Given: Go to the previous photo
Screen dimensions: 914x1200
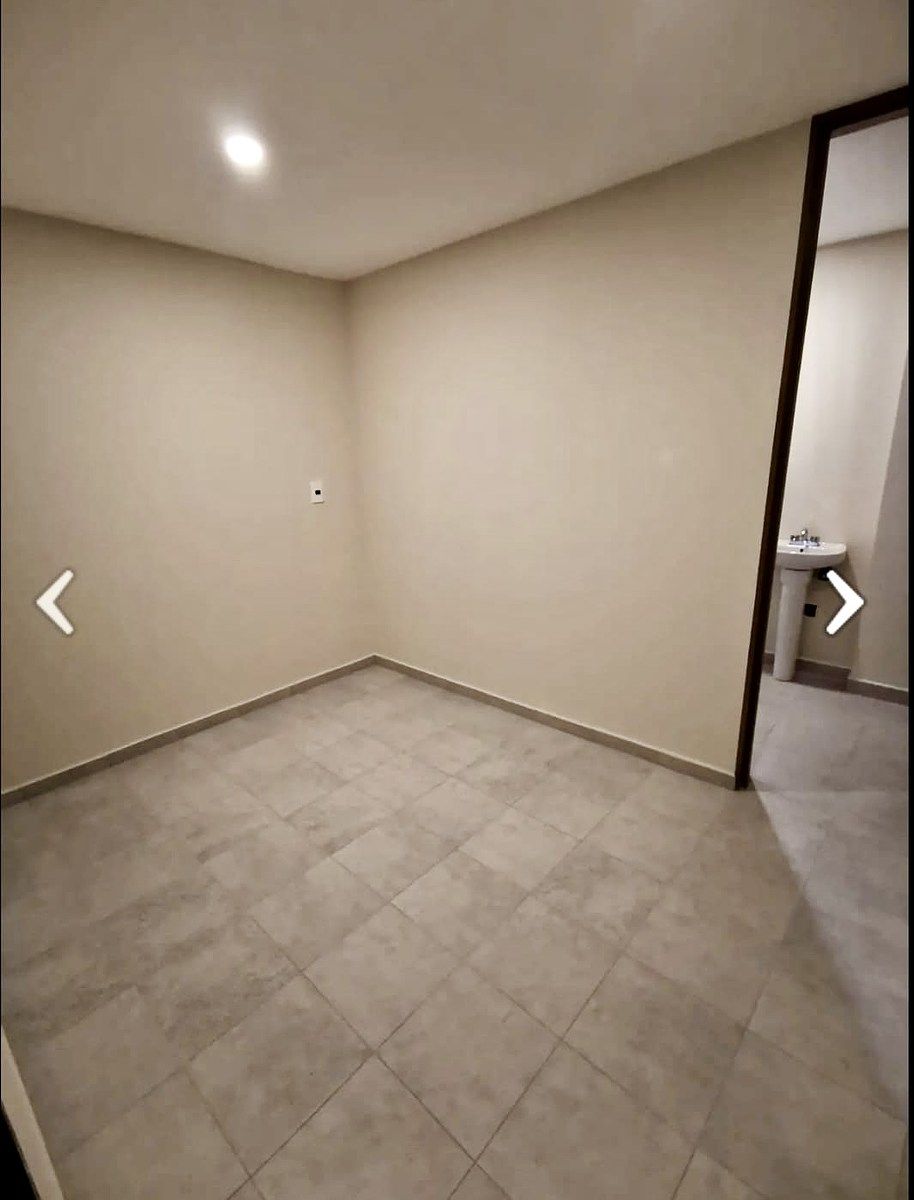Looking at the screenshot, I should click(56, 602).
